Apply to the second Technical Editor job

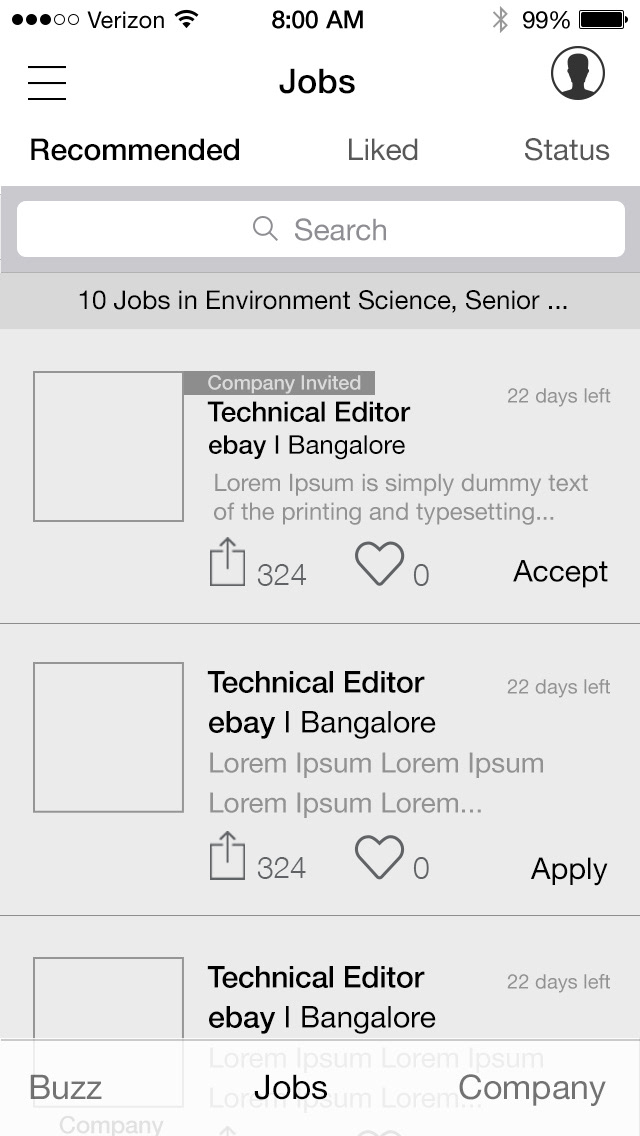click(569, 869)
